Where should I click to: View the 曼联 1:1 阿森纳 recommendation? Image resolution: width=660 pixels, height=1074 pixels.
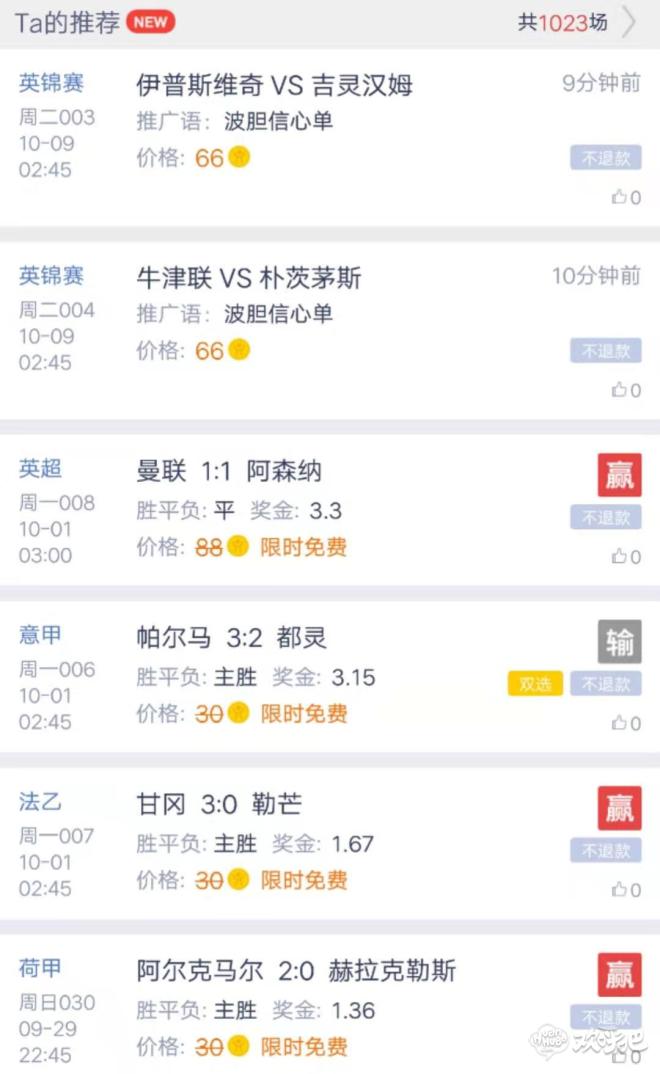pyautogui.click(x=229, y=472)
